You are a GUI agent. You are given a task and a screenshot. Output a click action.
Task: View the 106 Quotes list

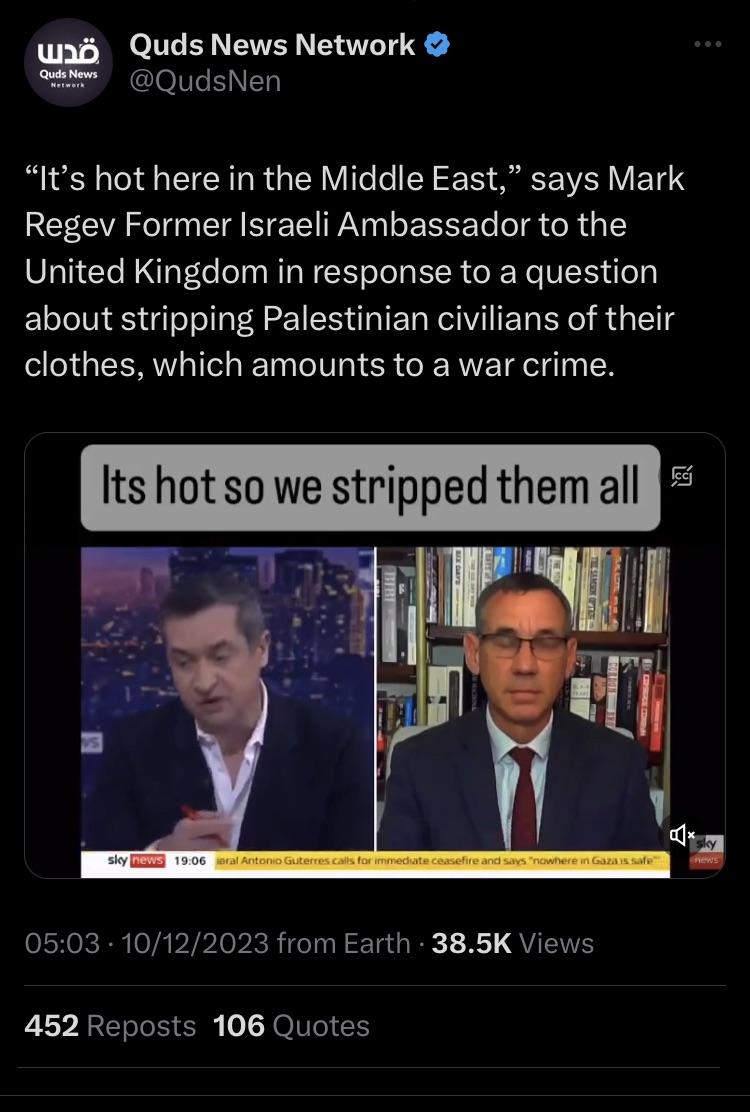[291, 1025]
